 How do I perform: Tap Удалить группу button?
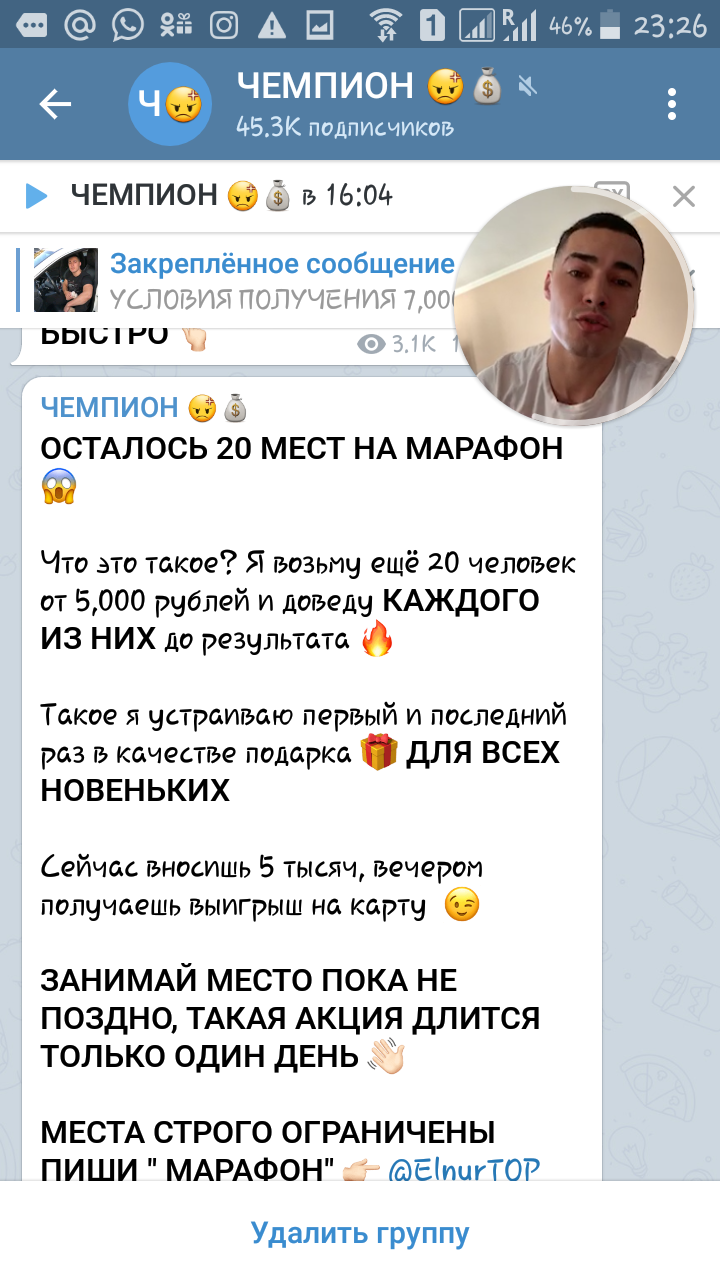(x=360, y=1233)
